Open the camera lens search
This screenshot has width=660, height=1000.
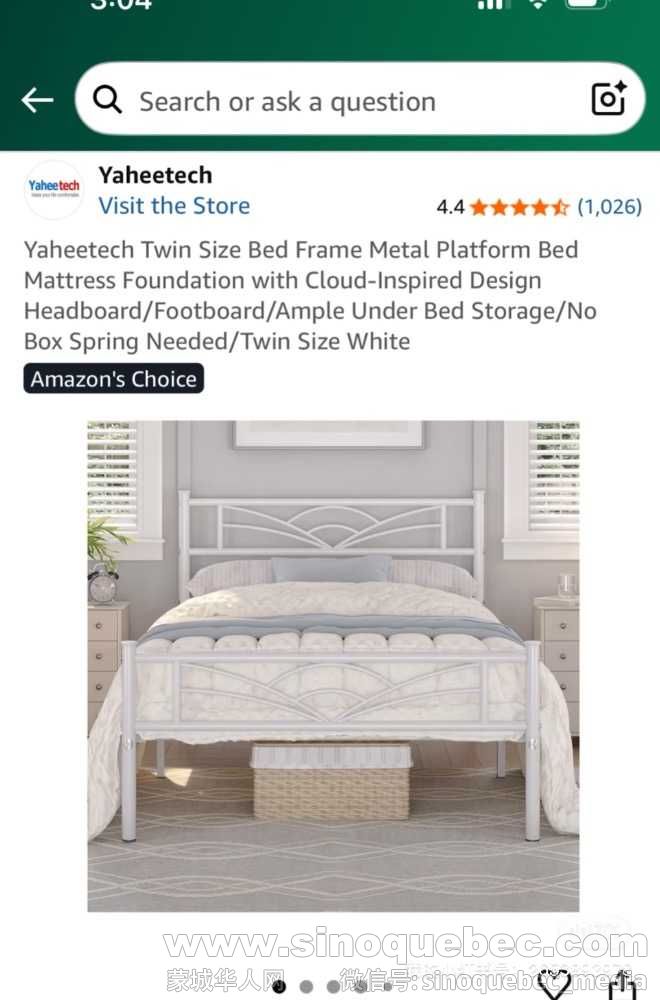[608, 99]
